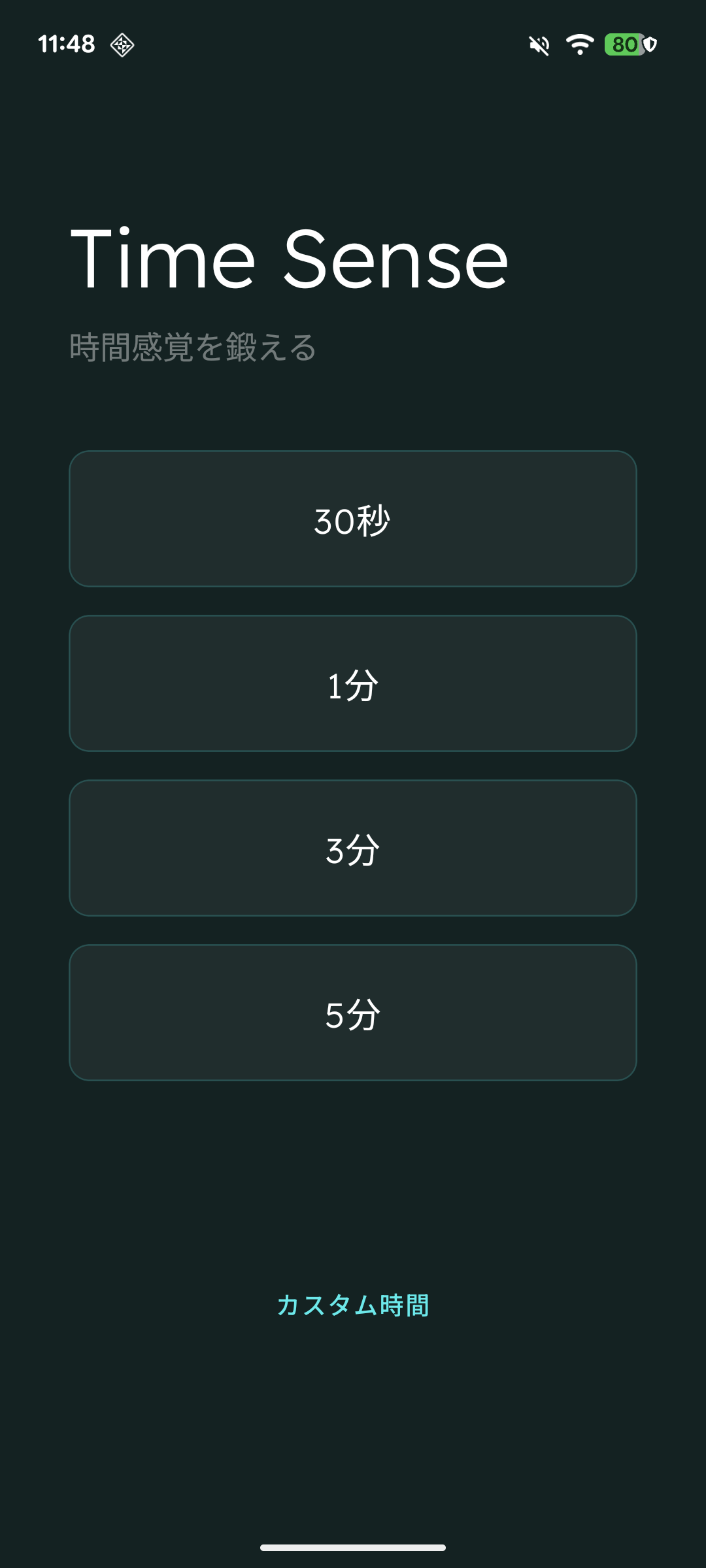This screenshot has width=706, height=1568.
Task: Start the 3分 time challenge
Action: 353,848
